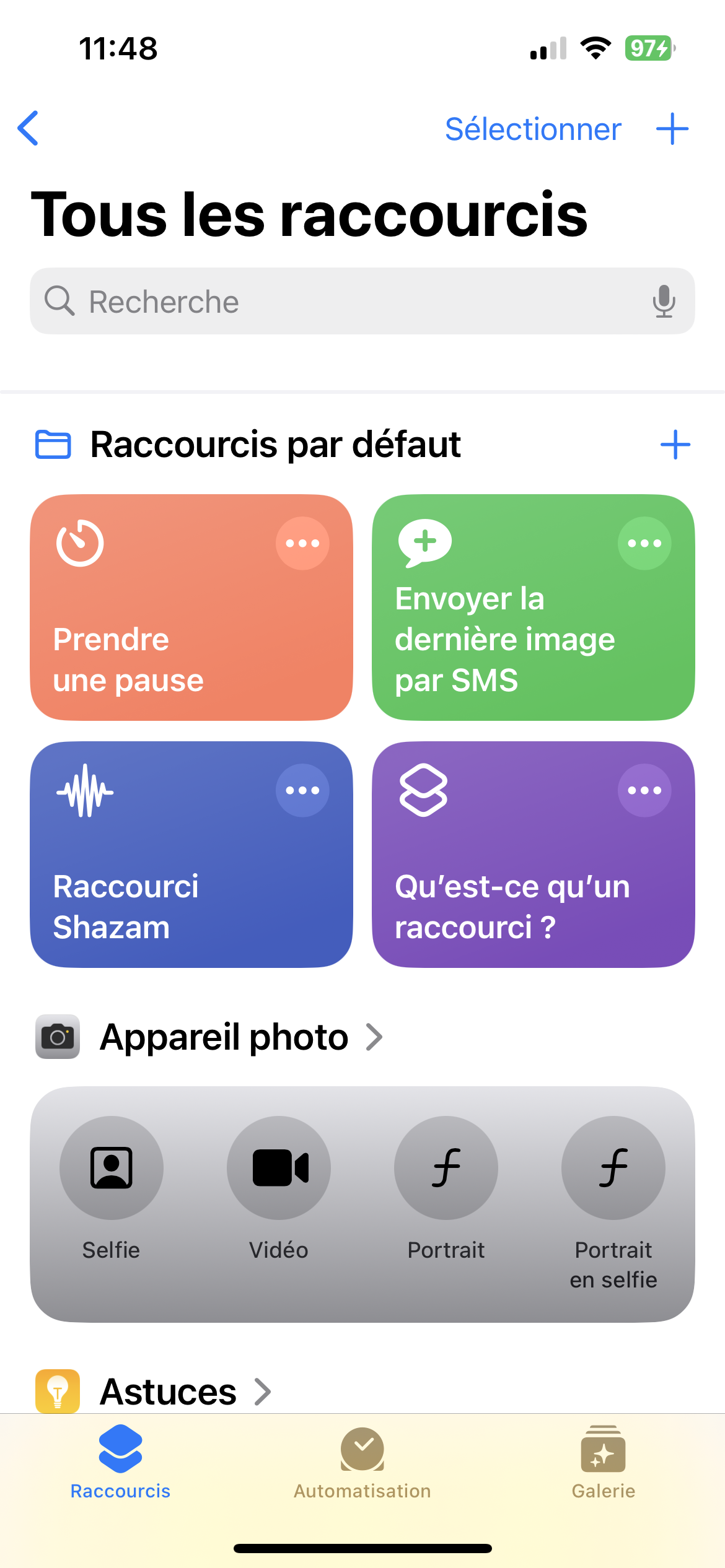Start the Vidéo camera shortcut
This screenshot has width=725, height=1568.
click(x=279, y=1168)
